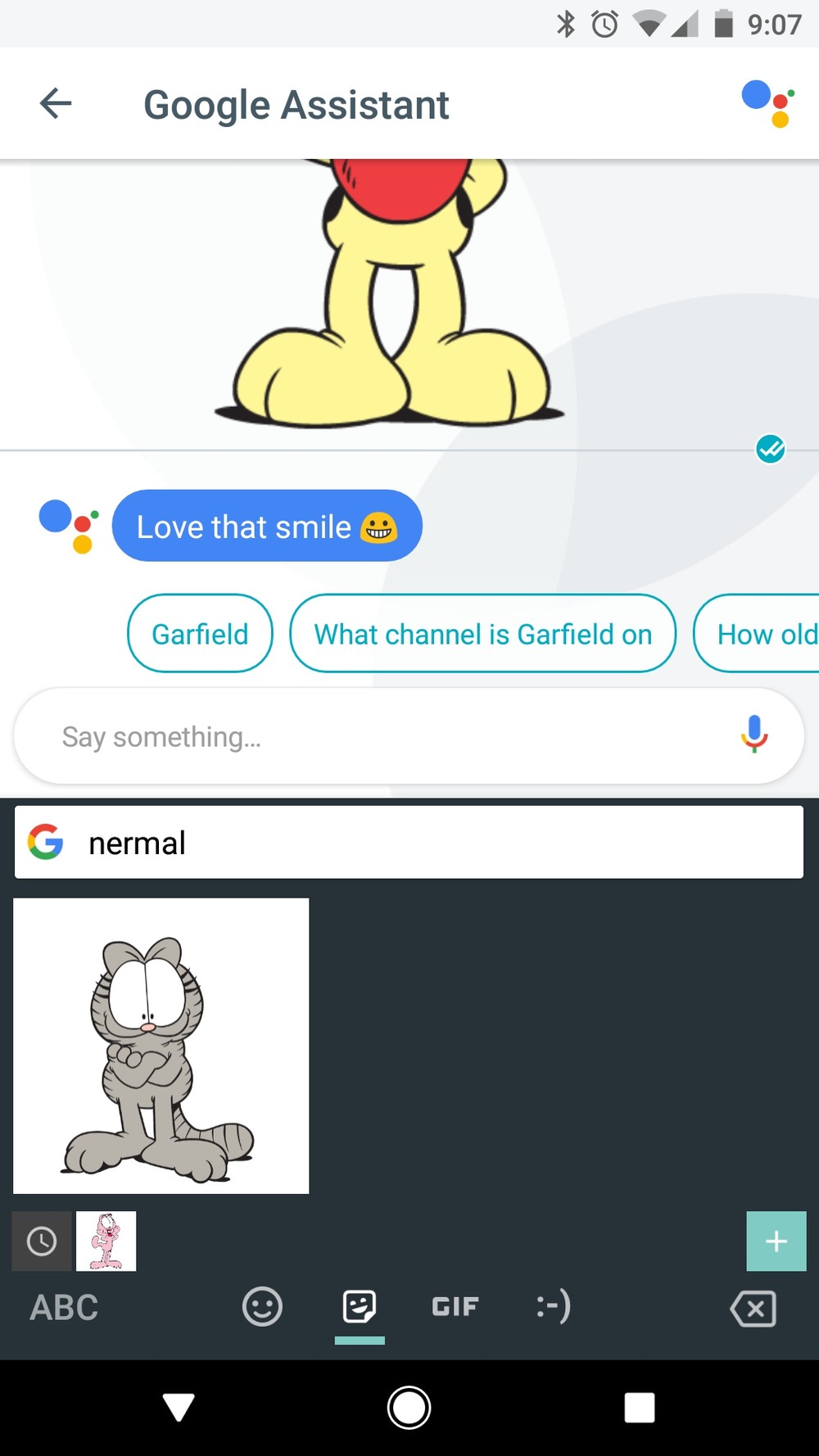Viewport: 819px width, 1456px height.
Task: Switch to the emoji tab
Action: pyautogui.click(x=262, y=1307)
